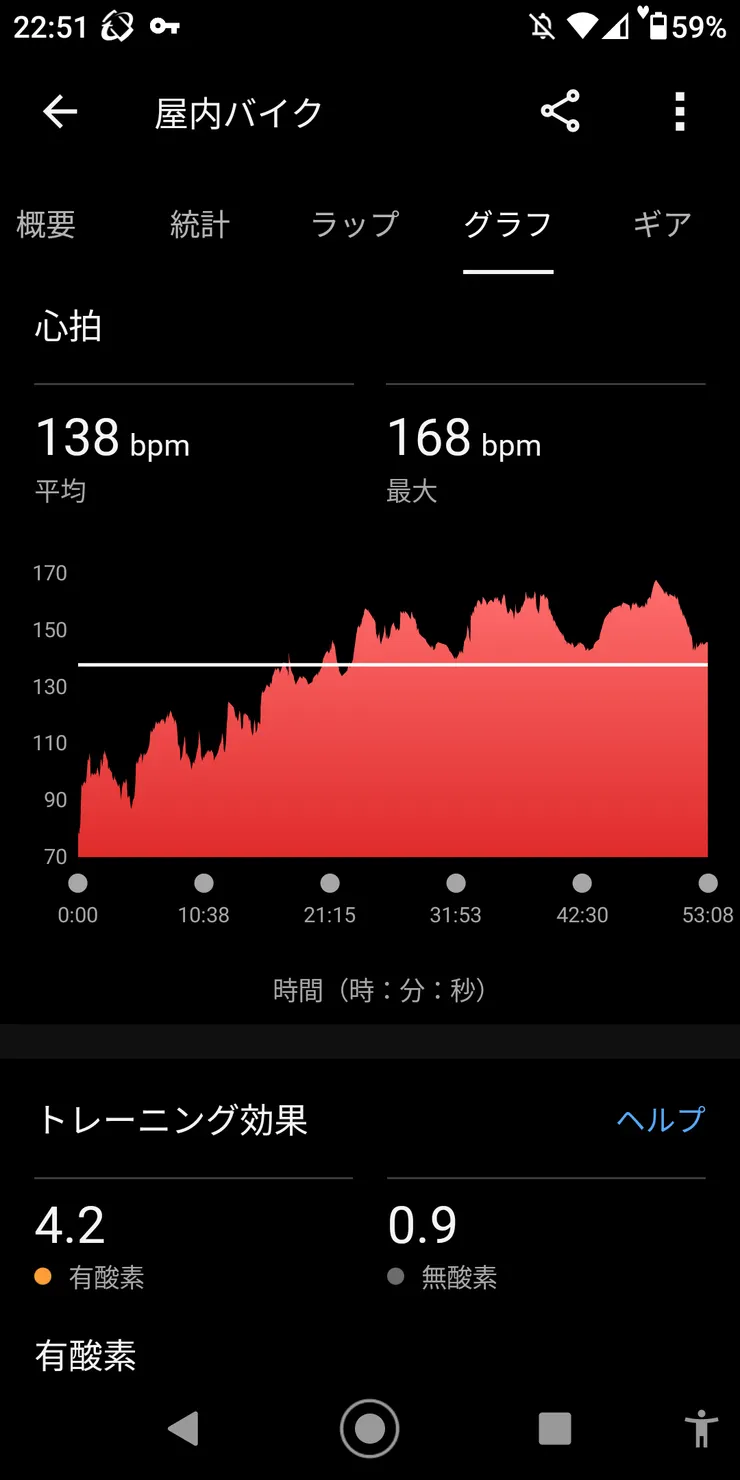The image size is (740, 1480).
Task: Share this indoor bike activity
Action: 560,111
